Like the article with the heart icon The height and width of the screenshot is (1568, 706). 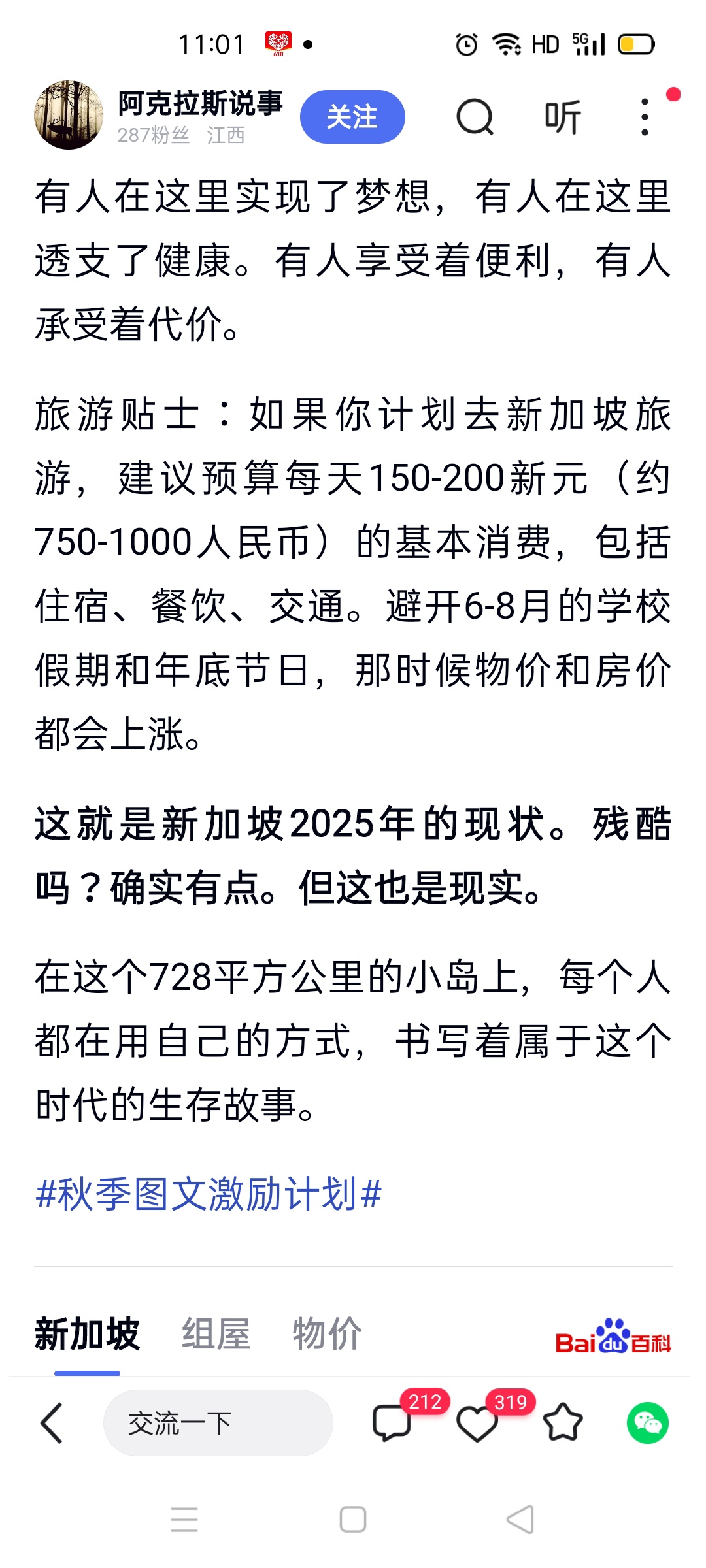477,1422
